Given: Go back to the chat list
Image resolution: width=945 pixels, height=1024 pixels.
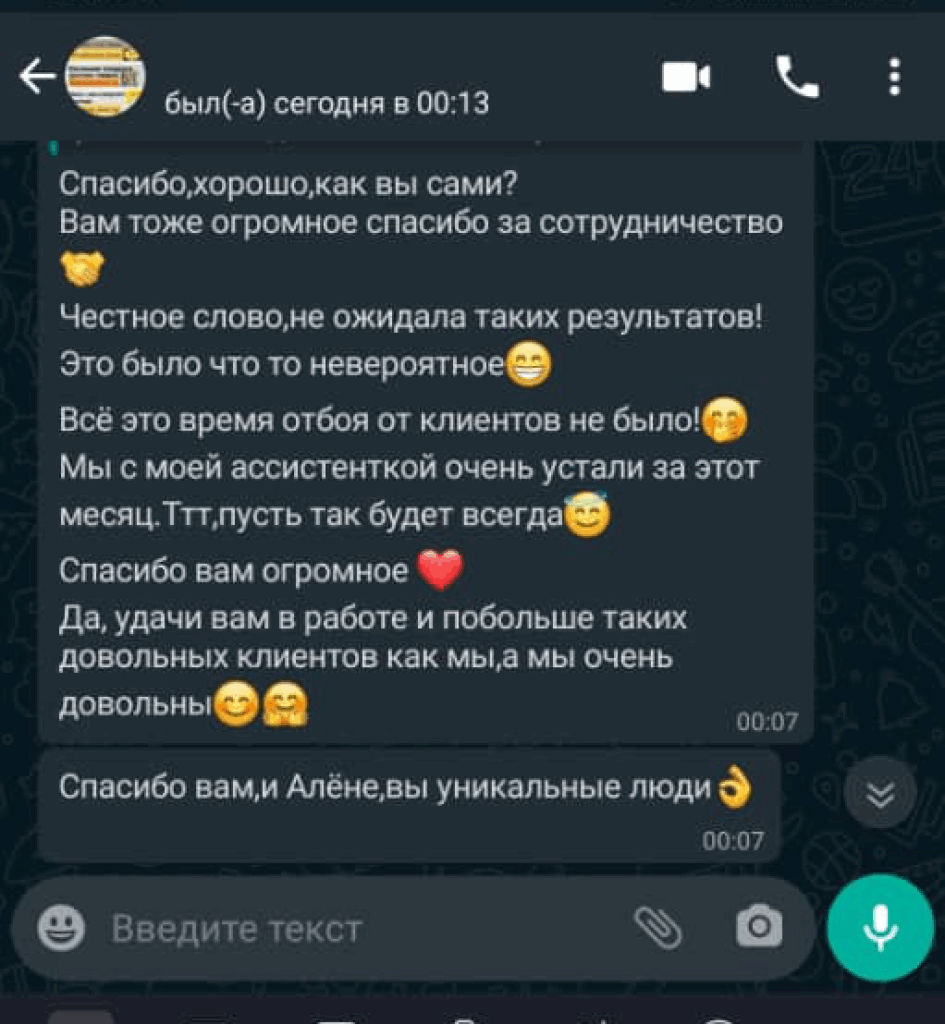Looking at the screenshot, I should point(38,77).
